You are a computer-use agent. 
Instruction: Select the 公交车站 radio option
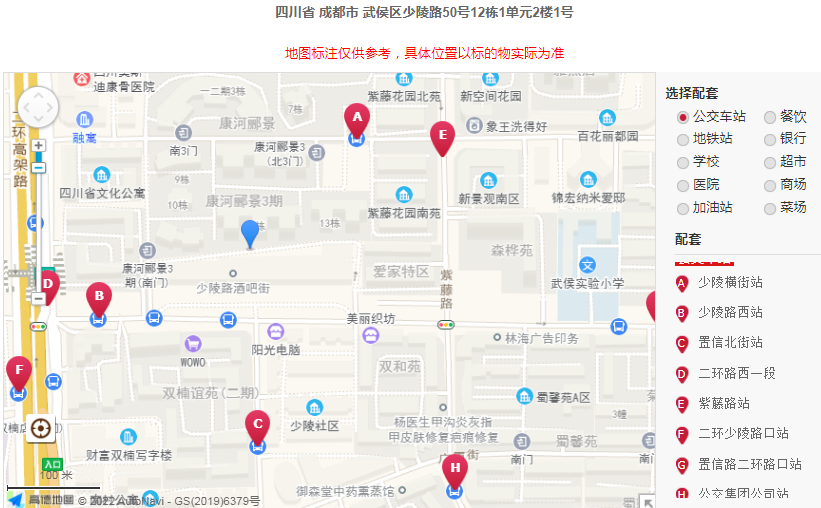683,117
